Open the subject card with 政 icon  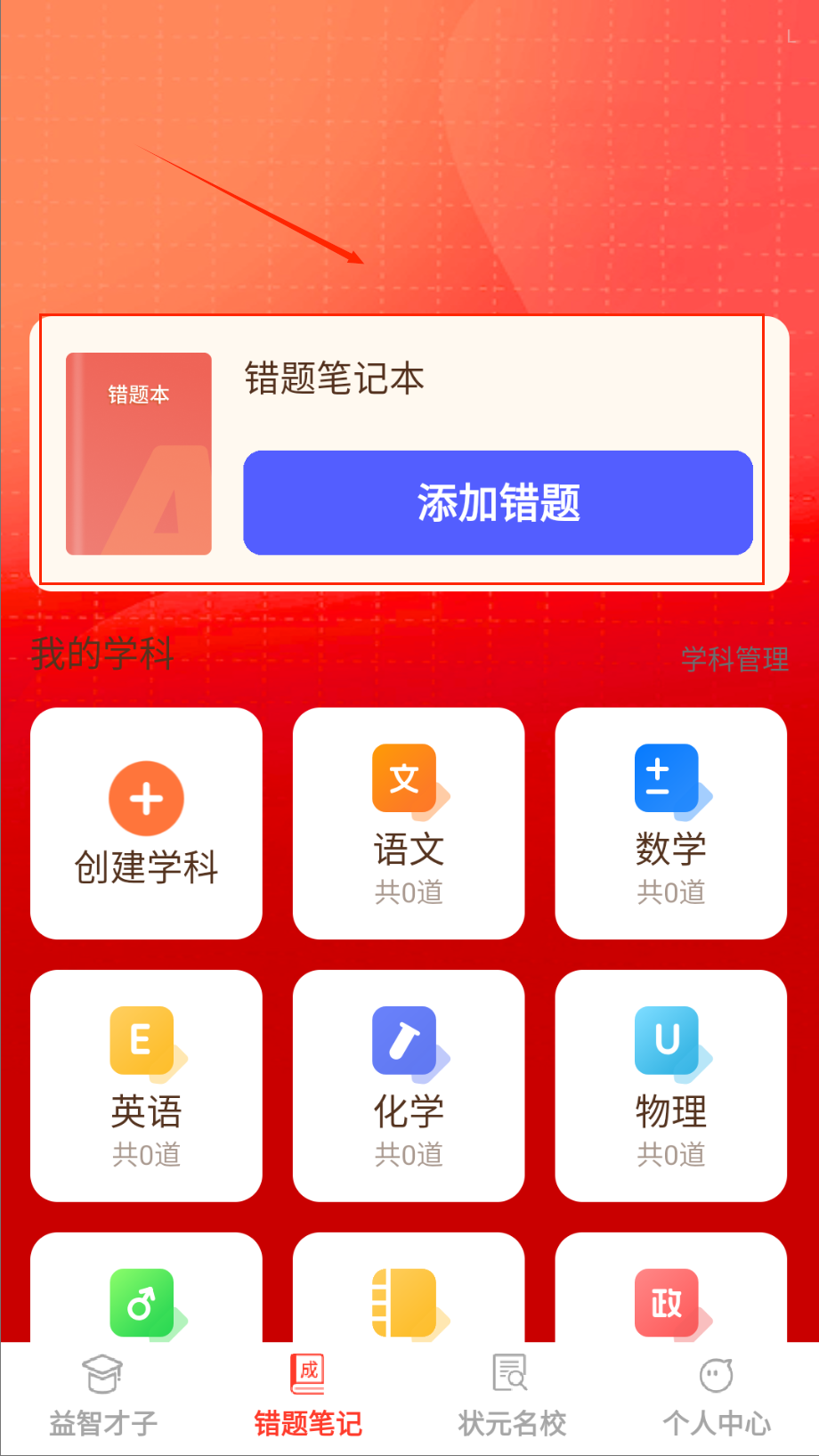pos(670,1300)
